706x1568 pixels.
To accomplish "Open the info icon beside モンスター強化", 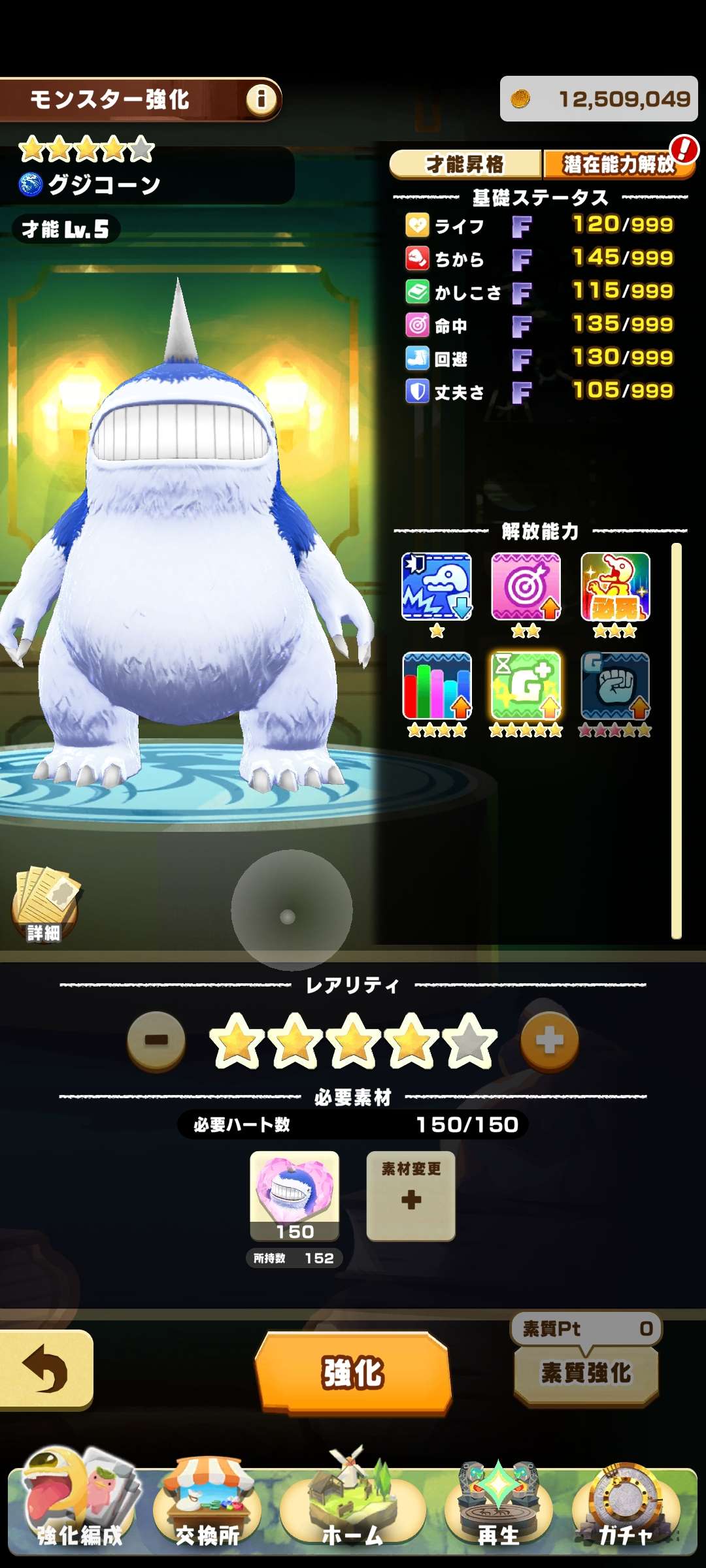I will point(261,99).
